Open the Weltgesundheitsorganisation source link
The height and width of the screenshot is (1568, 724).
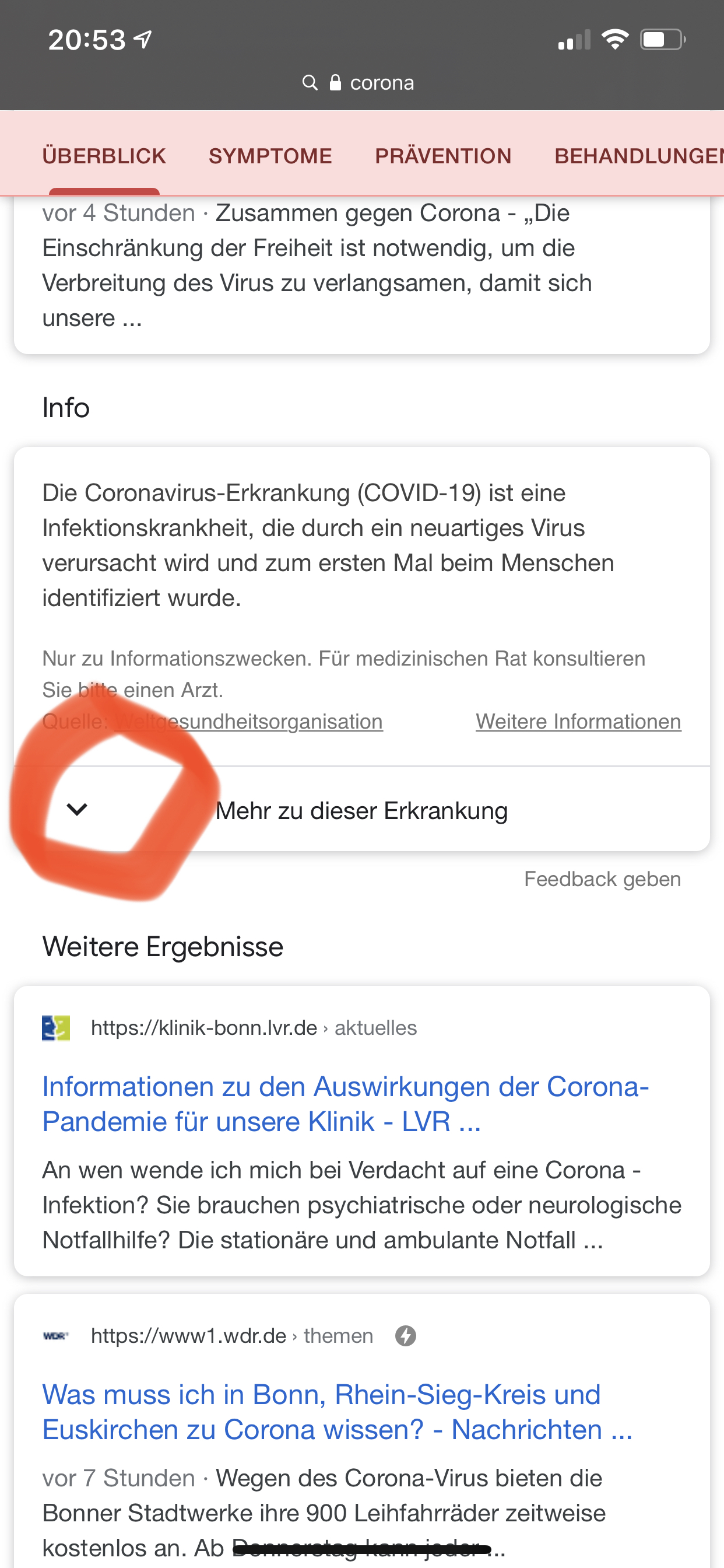[x=249, y=722]
